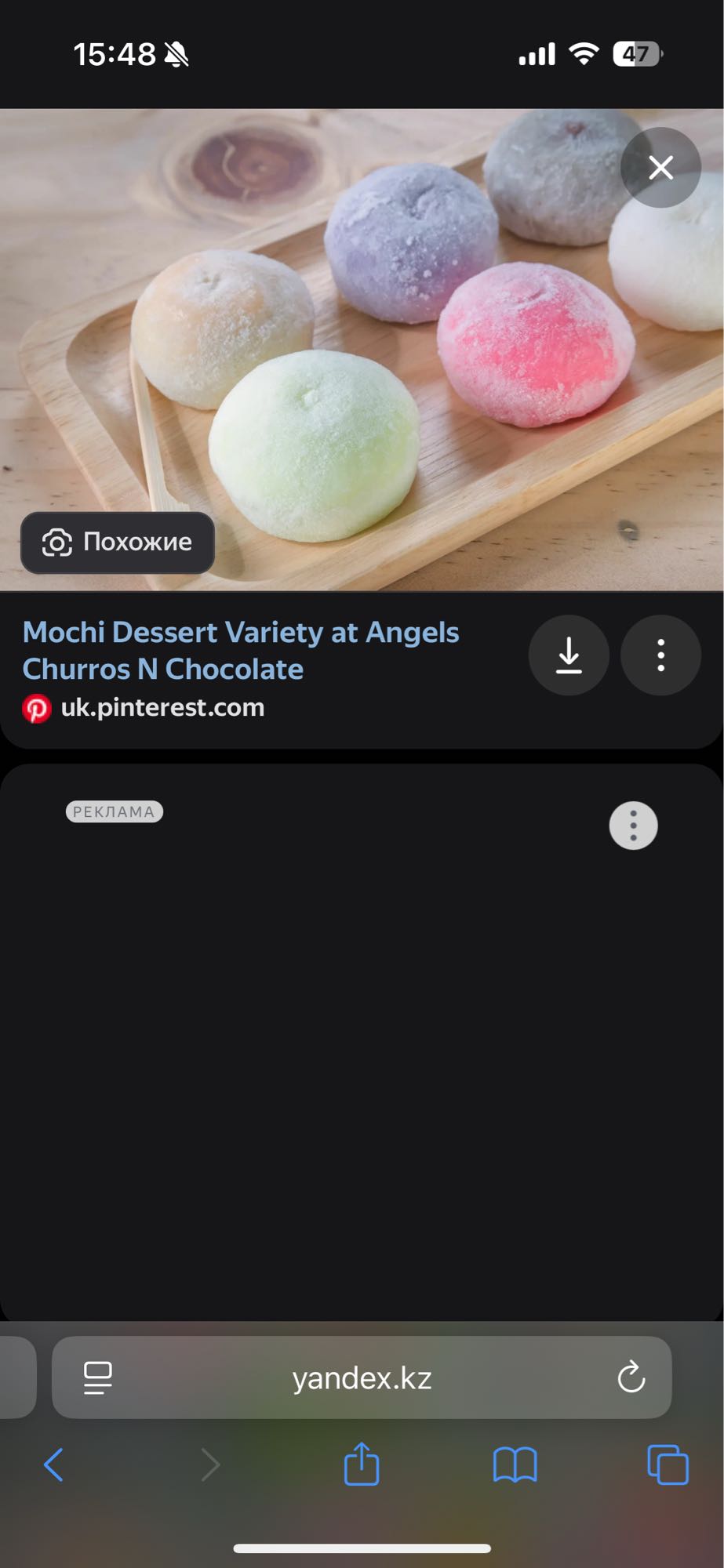Open the ad's three-dot menu
Screen dimensions: 724x1568
[633, 826]
